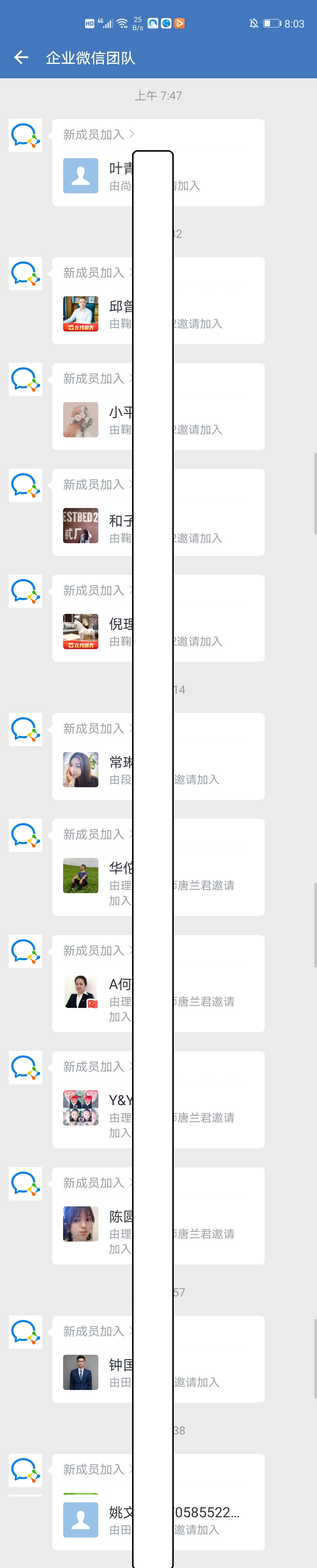
Task: View the new member card for 华佗
Action: coord(158,867)
